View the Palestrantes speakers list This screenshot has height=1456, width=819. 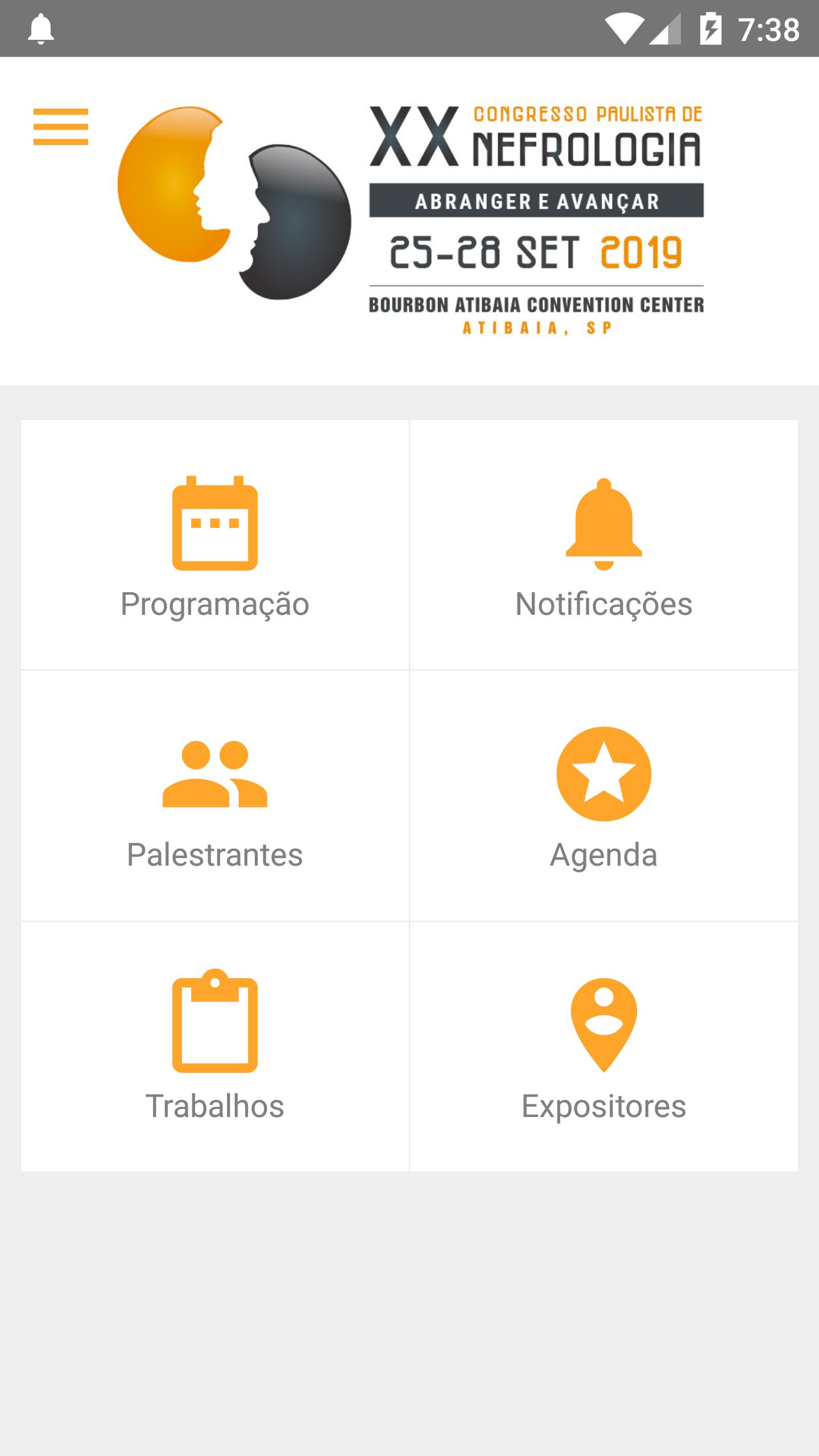[x=215, y=796]
